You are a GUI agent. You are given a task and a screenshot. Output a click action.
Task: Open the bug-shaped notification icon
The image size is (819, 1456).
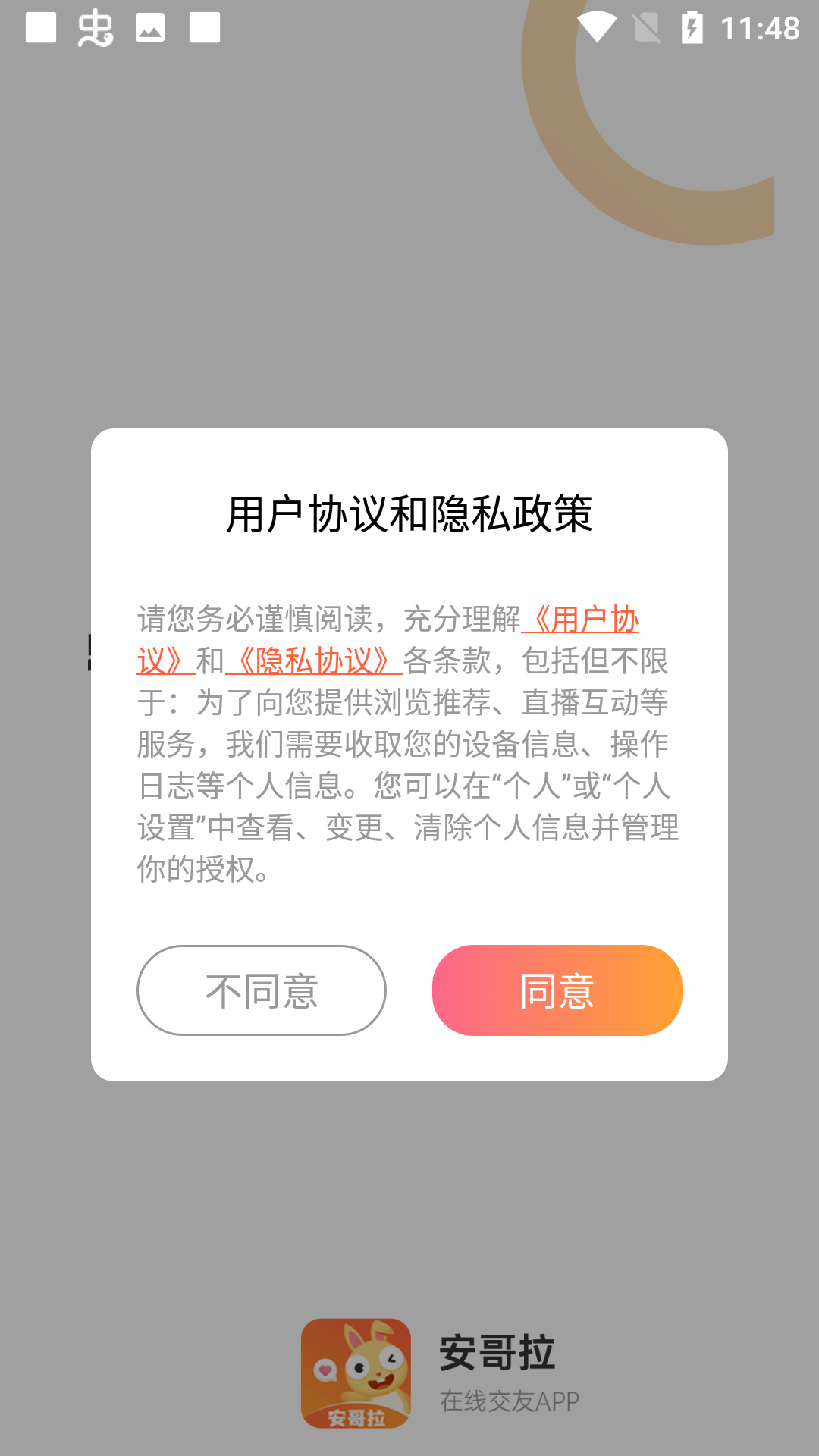point(96,28)
